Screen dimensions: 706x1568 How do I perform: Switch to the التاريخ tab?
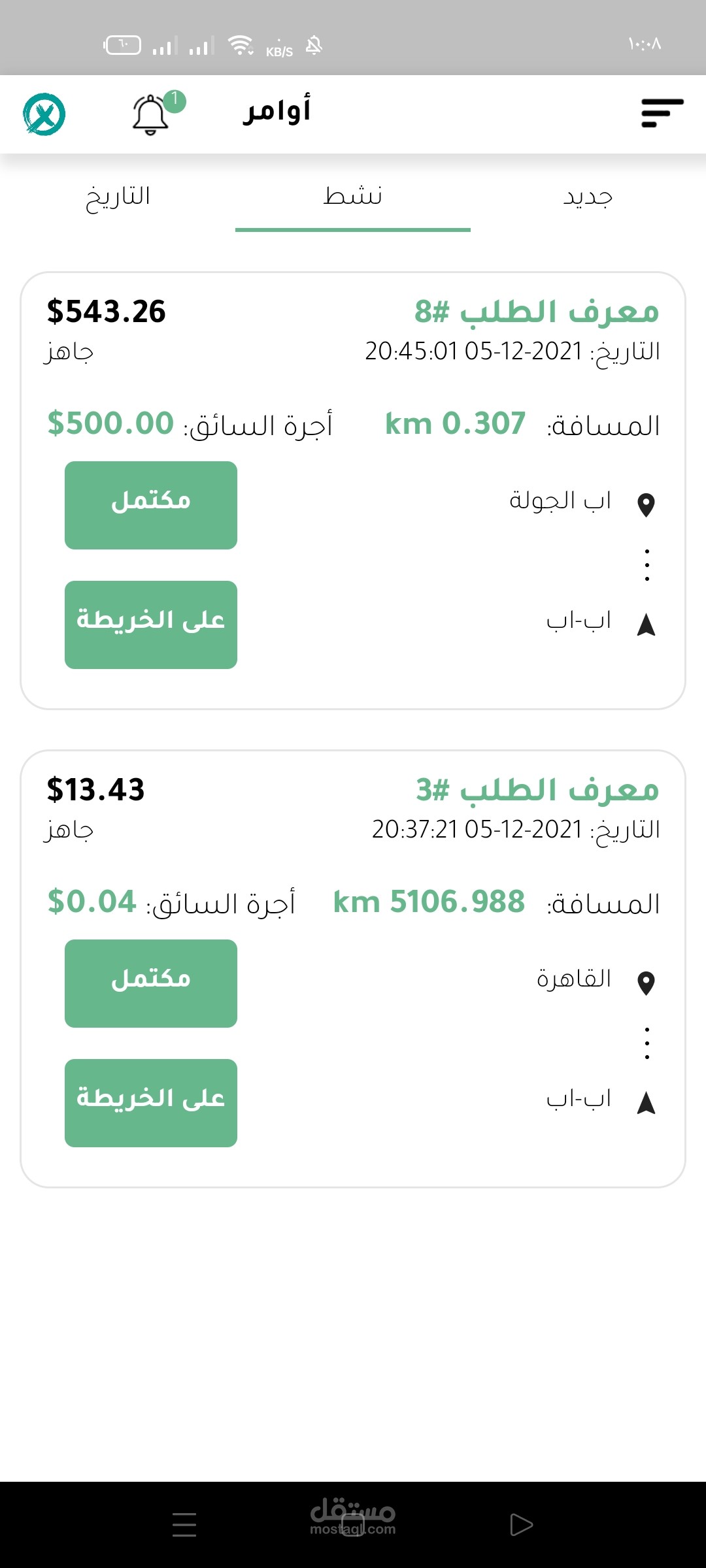[x=118, y=197]
